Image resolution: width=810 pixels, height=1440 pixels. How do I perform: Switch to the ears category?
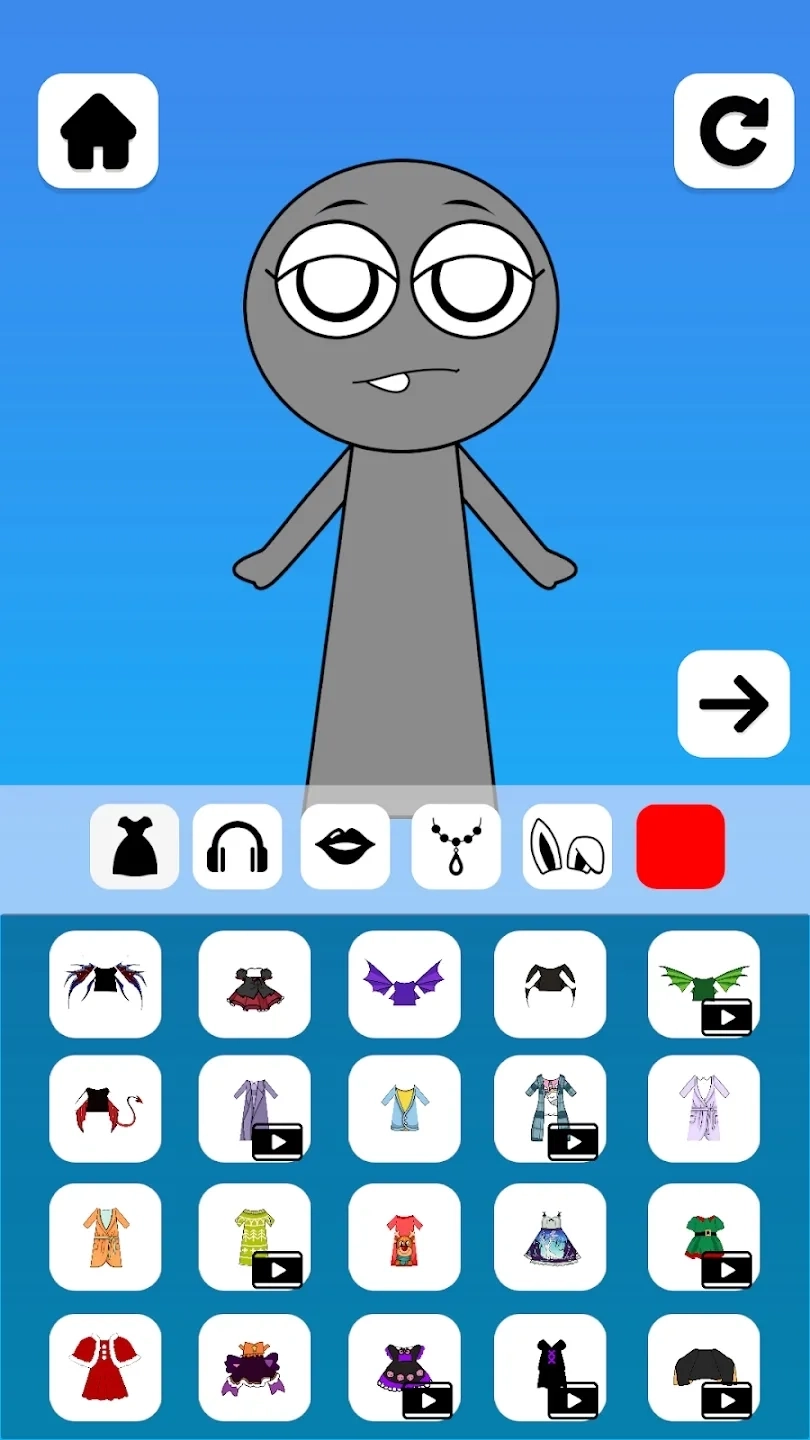point(567,847)
